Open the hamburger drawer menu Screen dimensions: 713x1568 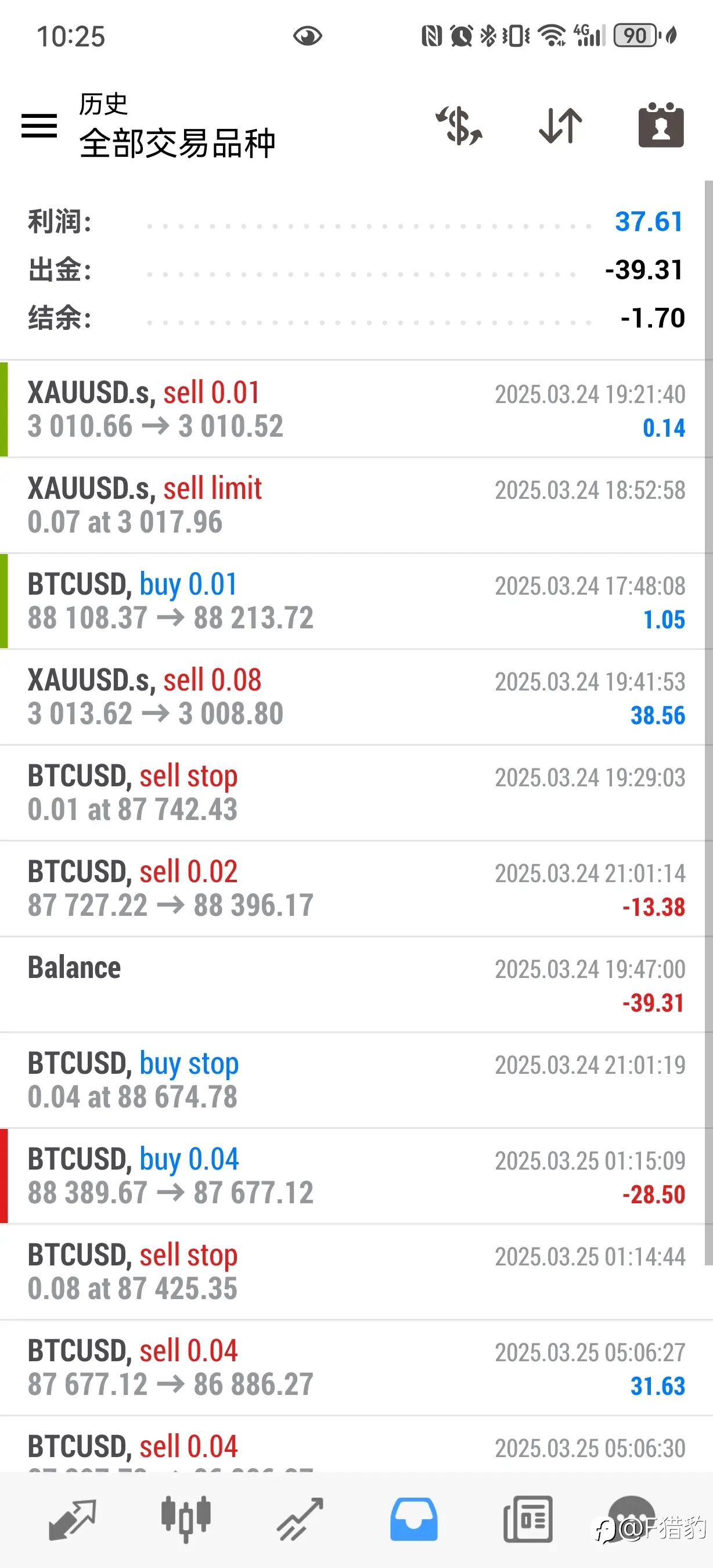(39, 126)
